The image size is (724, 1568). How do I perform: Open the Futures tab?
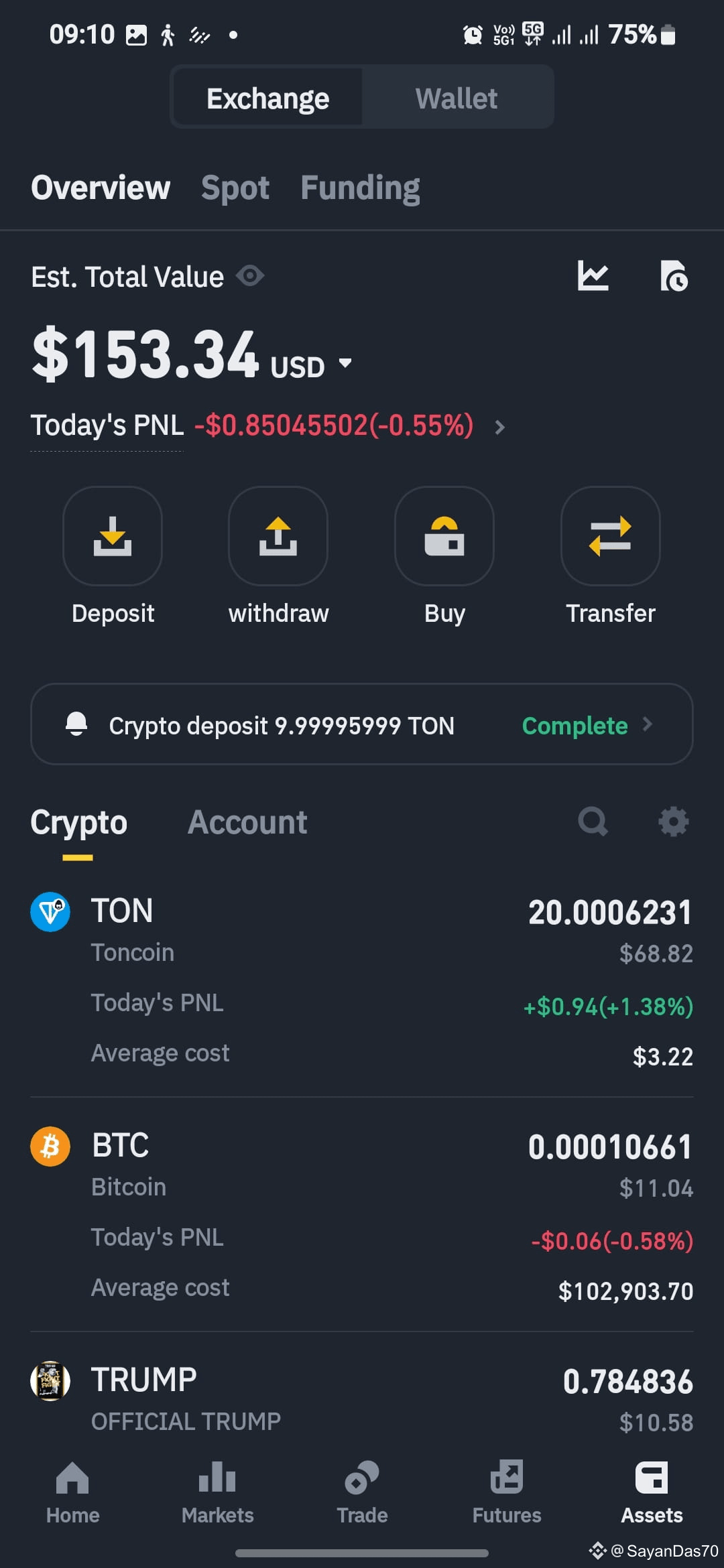click(507, 1492)
